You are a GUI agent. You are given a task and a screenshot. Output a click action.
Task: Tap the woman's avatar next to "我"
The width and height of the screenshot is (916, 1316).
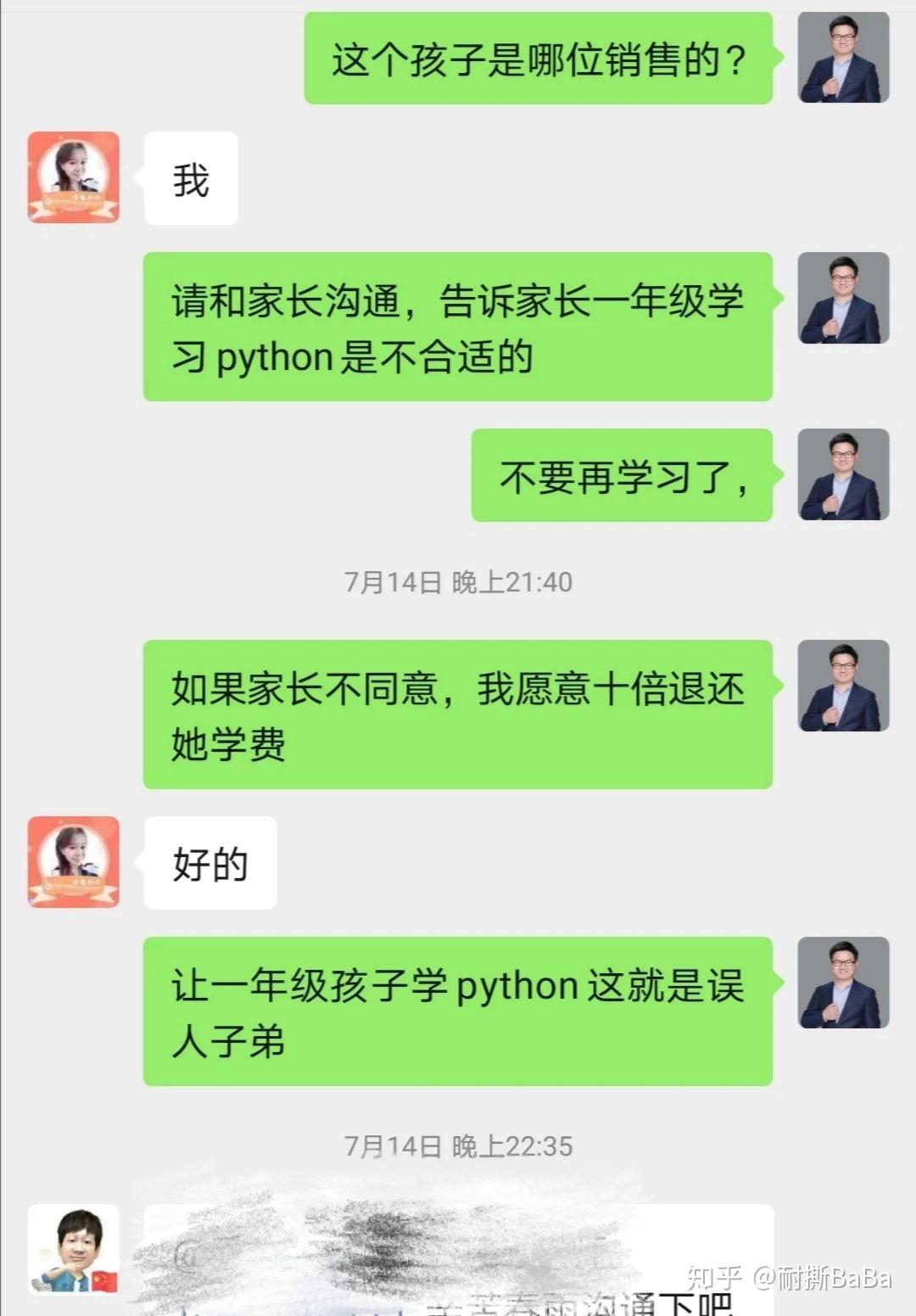pyautogui.click(x=74, y=177)
